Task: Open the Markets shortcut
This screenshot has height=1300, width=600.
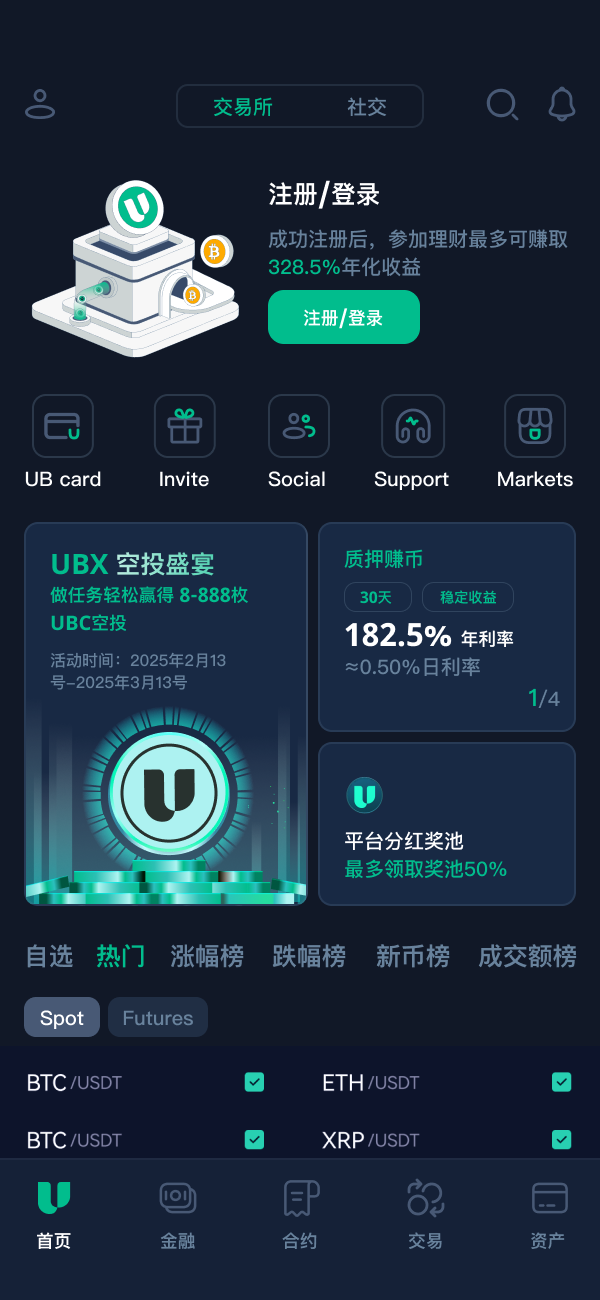Action: [535, 441]
